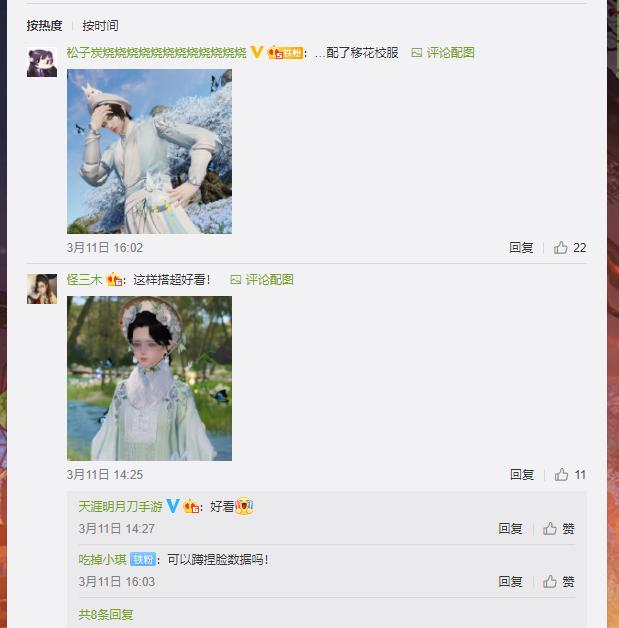
Task: Open 松子炭烧's profile avatar
Action: pos(41,63)
